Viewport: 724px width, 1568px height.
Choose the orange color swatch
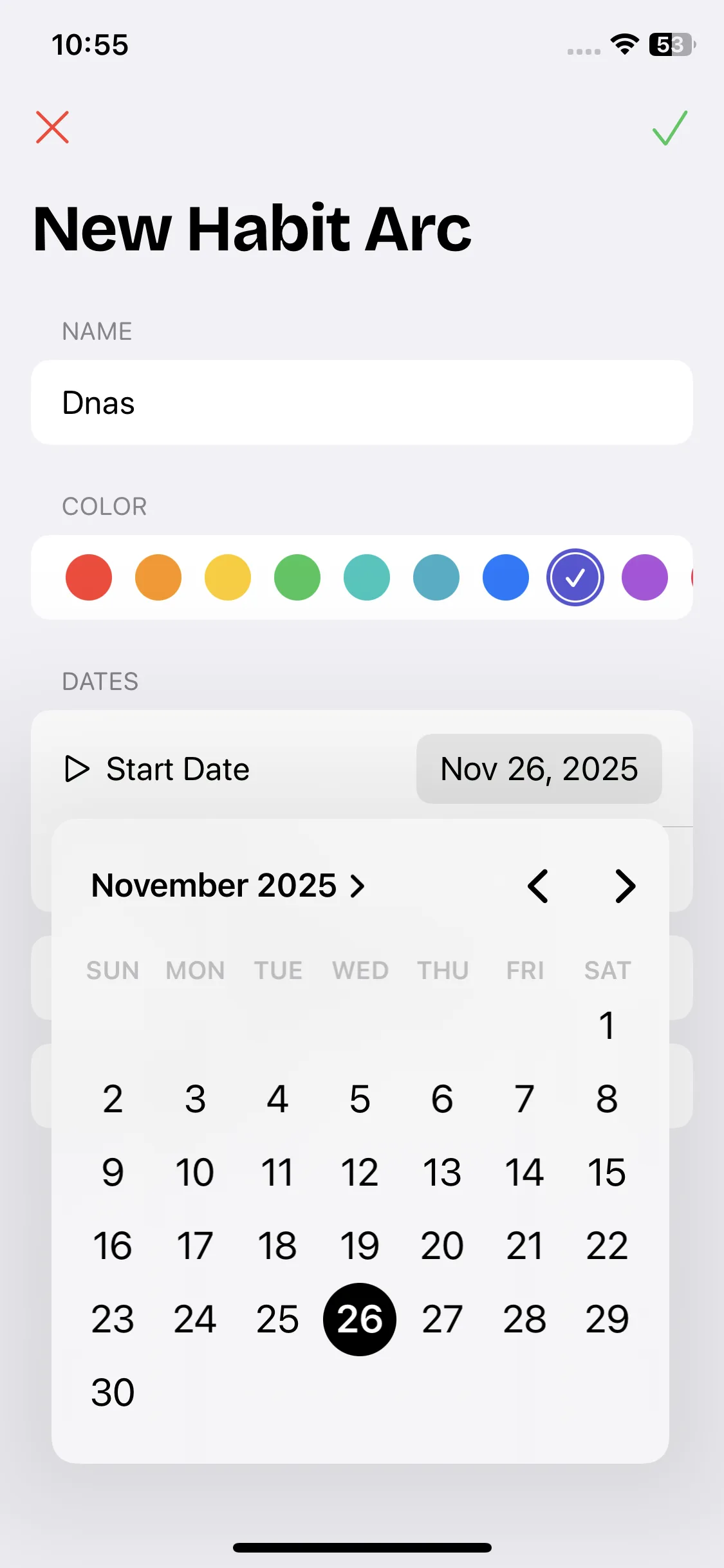coord(158,577)
